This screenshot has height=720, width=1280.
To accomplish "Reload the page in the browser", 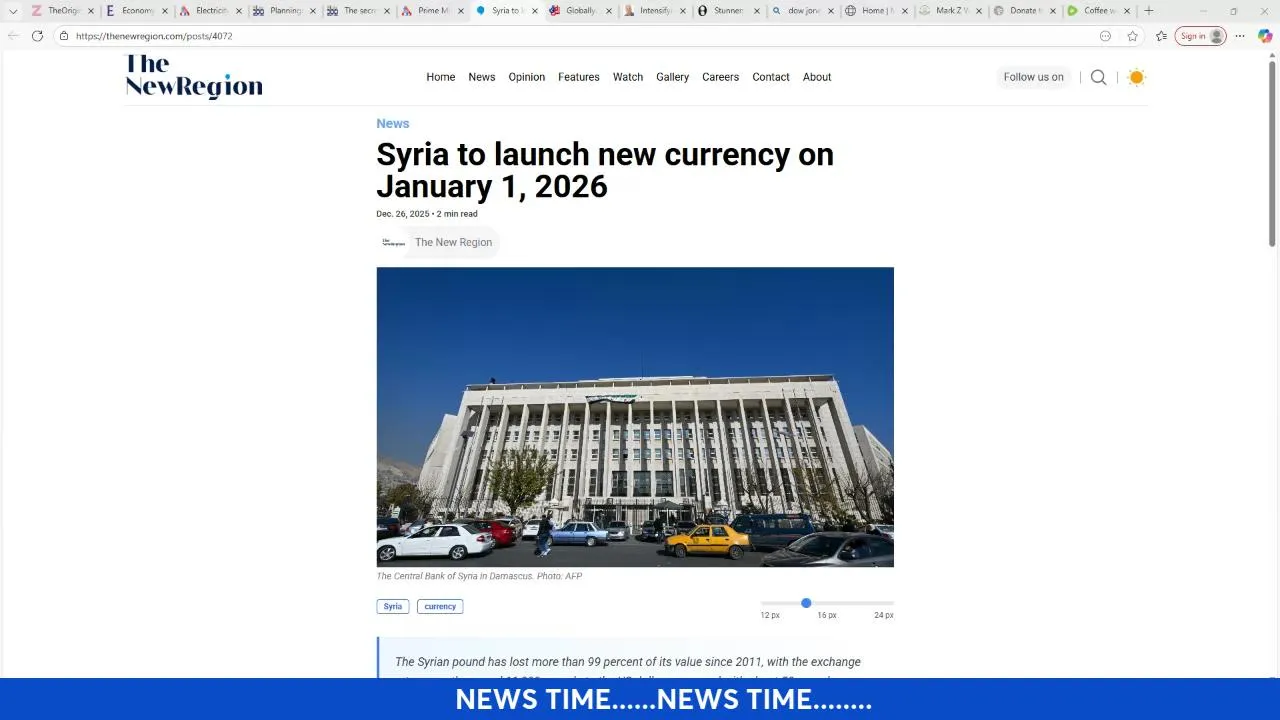I will tap(37, 36).
